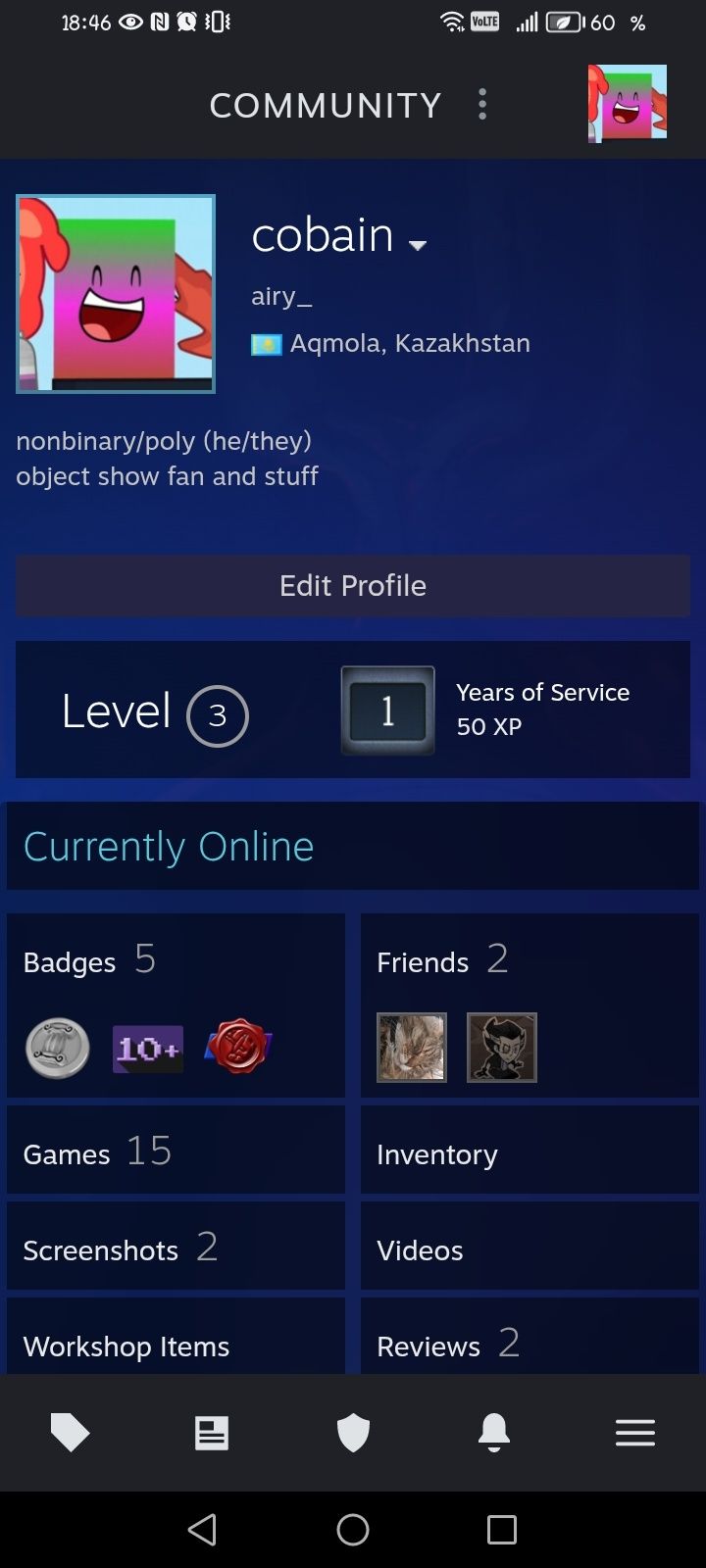The width and height of the screenshot is (706, 1568).
Task: Tap Edit Profile
Action: pyautogui.click(x=353, y=586)
